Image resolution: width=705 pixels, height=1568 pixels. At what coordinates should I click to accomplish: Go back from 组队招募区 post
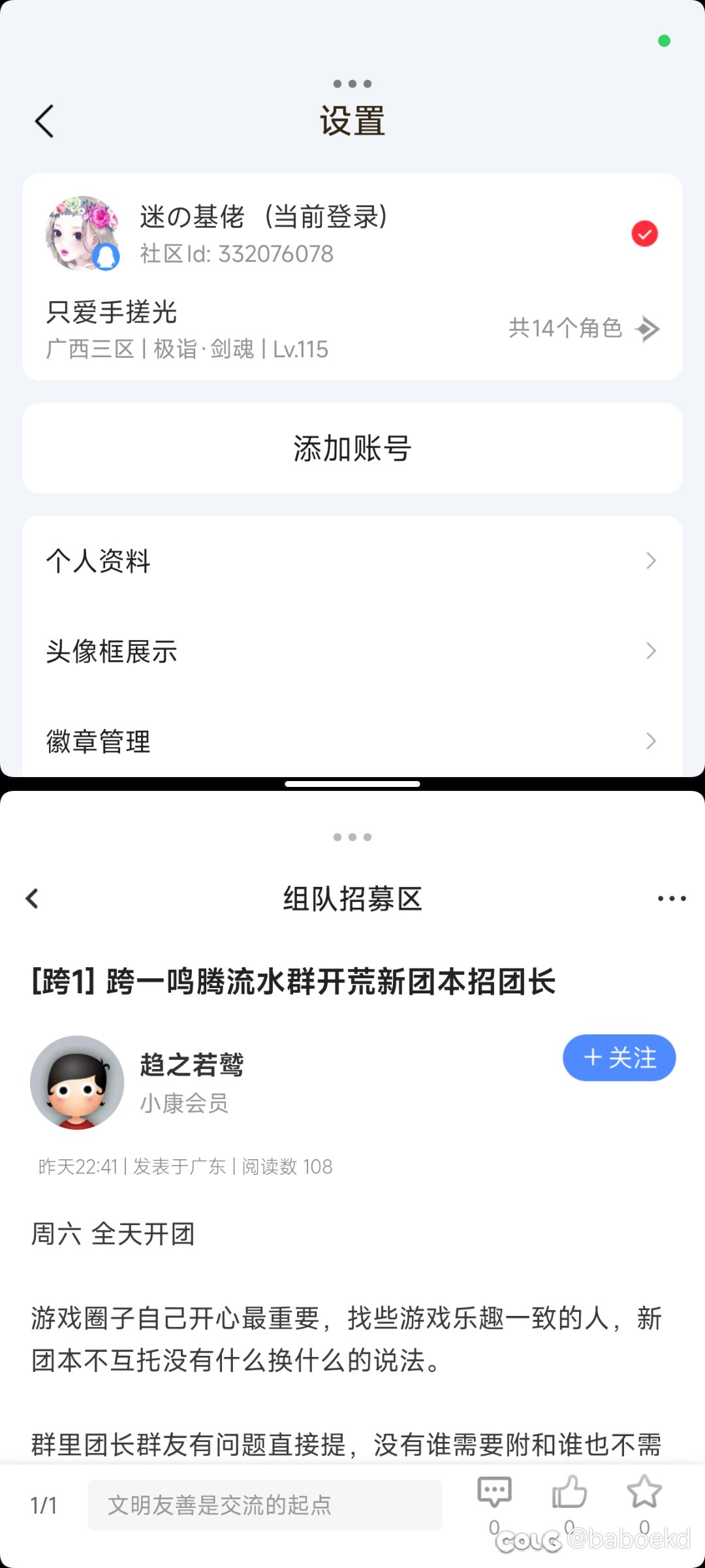pos(32,899)
